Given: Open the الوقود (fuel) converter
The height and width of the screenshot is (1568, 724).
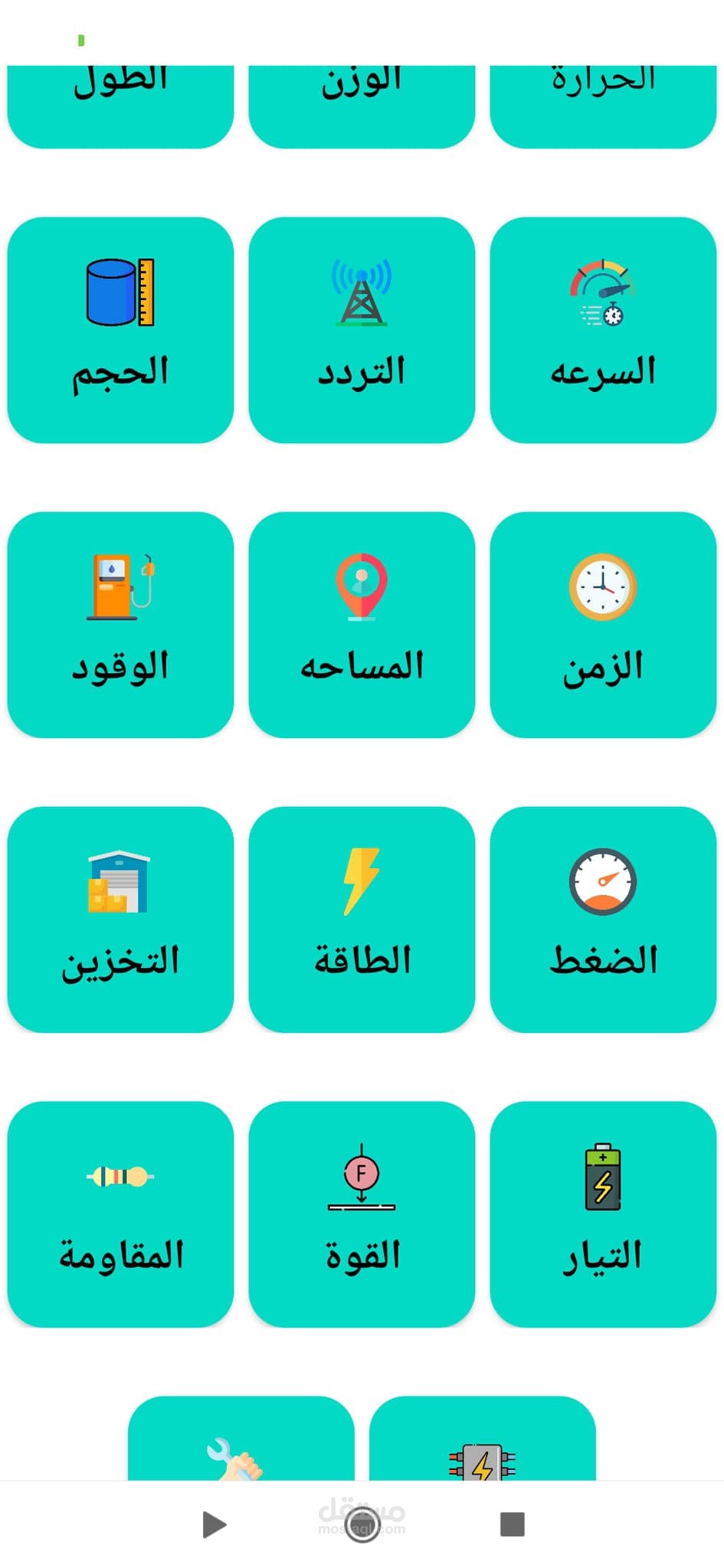Looking at the screenshot, I should (120, 625).
